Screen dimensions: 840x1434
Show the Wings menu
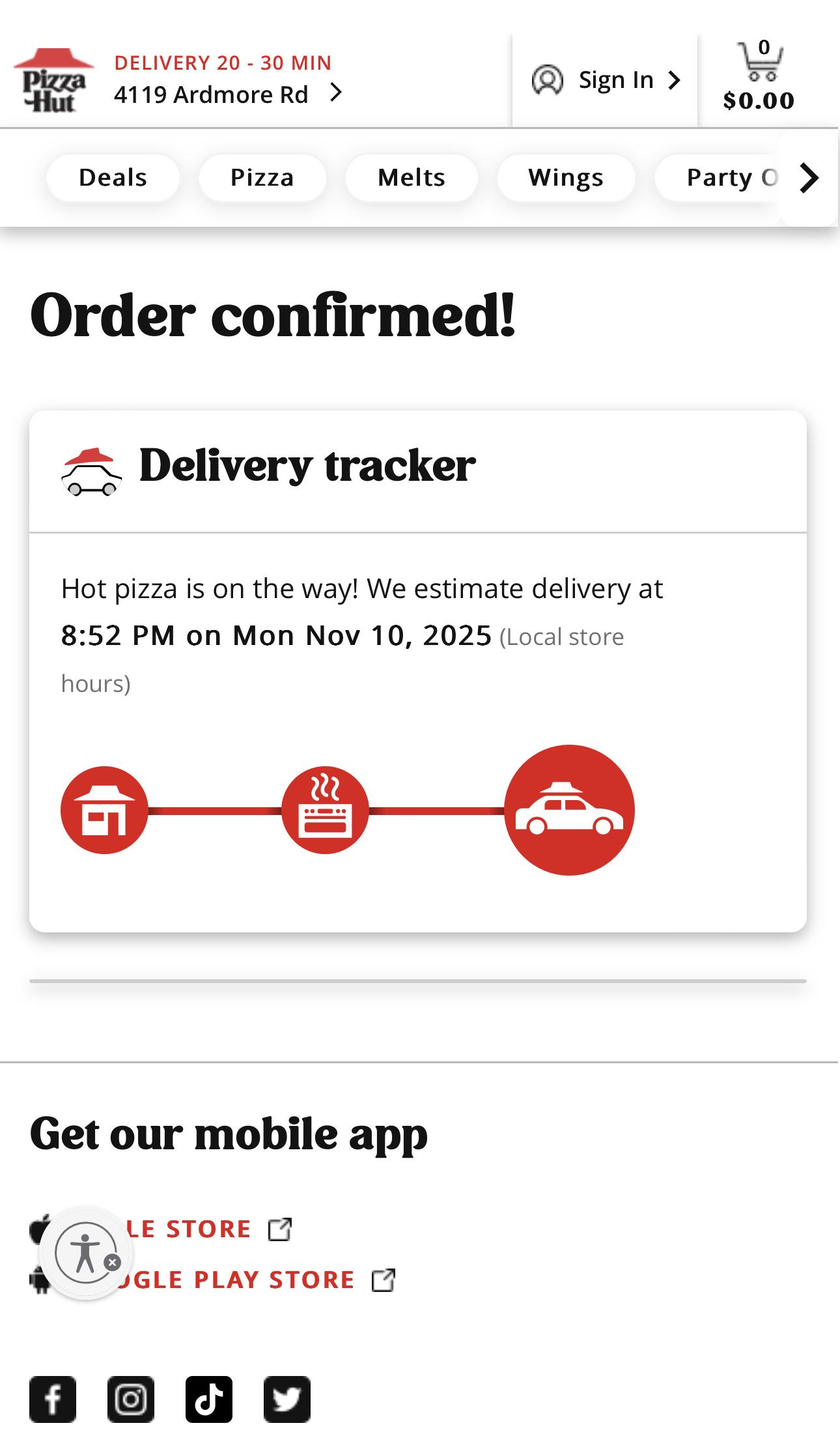[x=565, y=177]
